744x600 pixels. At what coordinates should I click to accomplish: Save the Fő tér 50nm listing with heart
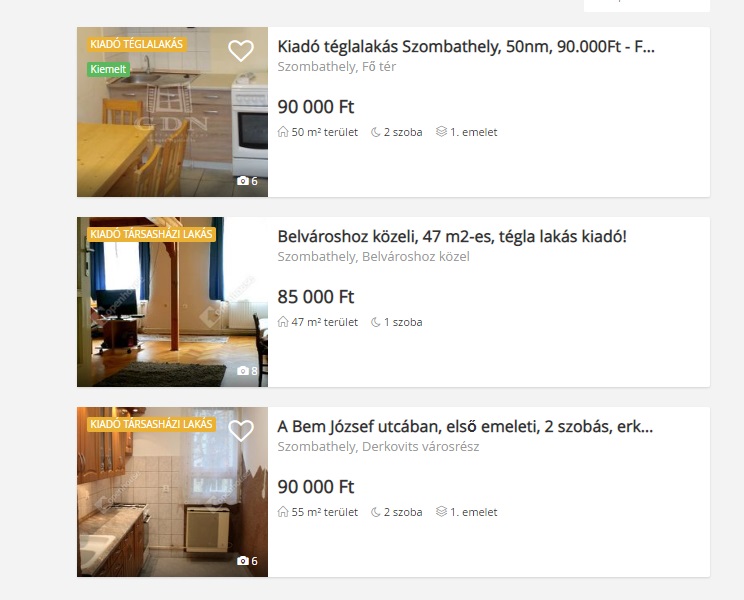[241, 51]
